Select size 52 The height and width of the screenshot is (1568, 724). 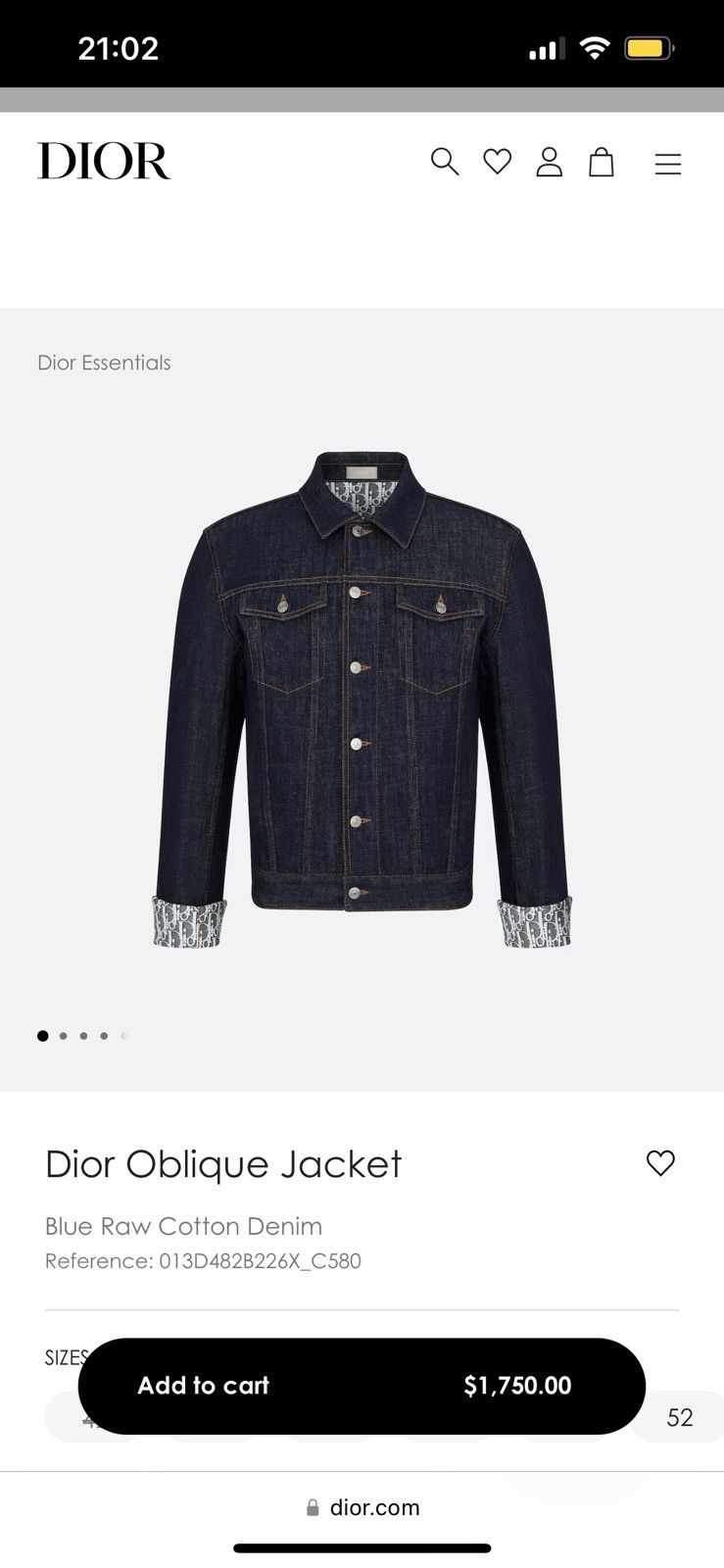pos(680,1417)
